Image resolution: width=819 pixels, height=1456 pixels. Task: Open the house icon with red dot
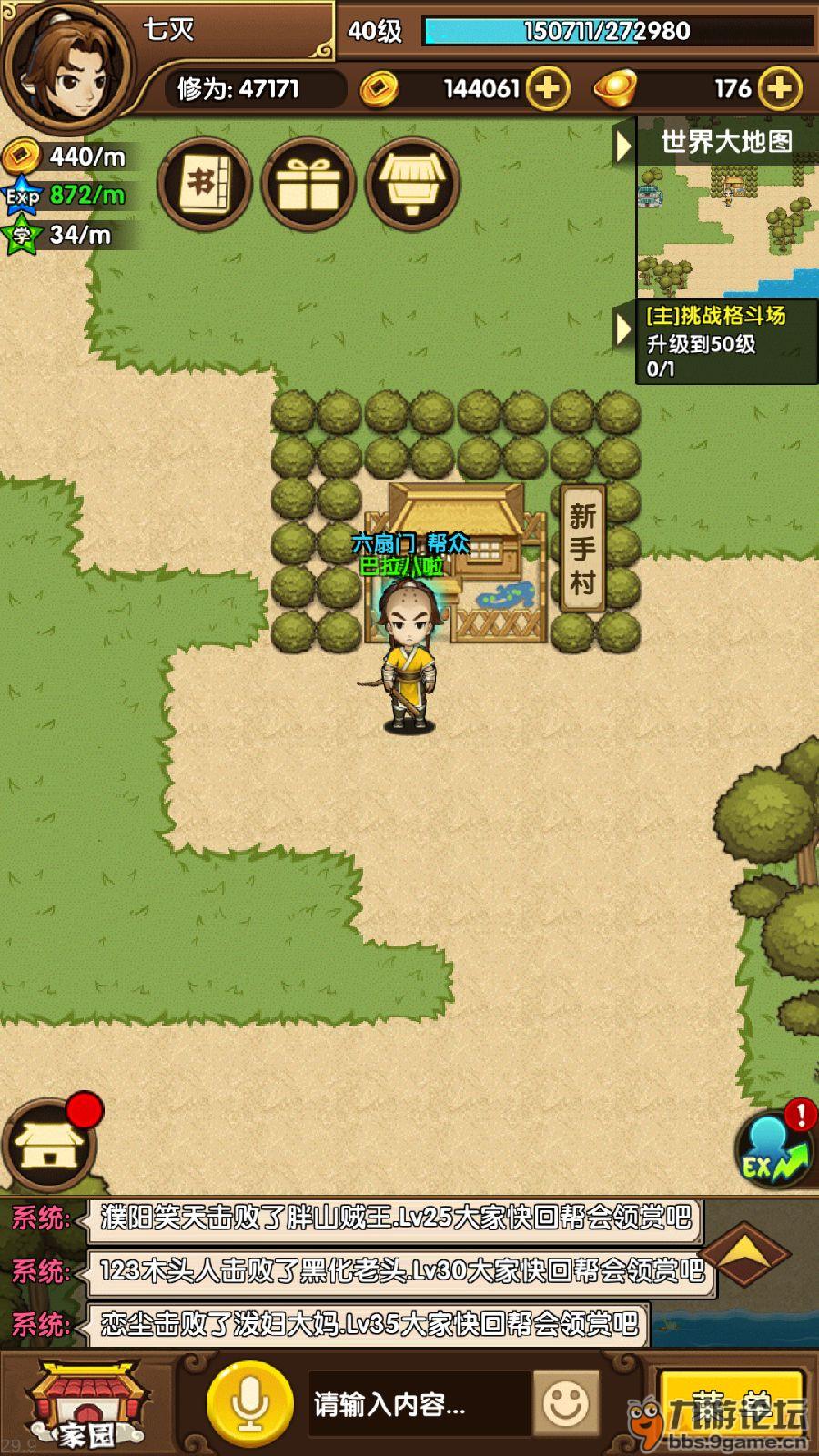pos(50,1145)
